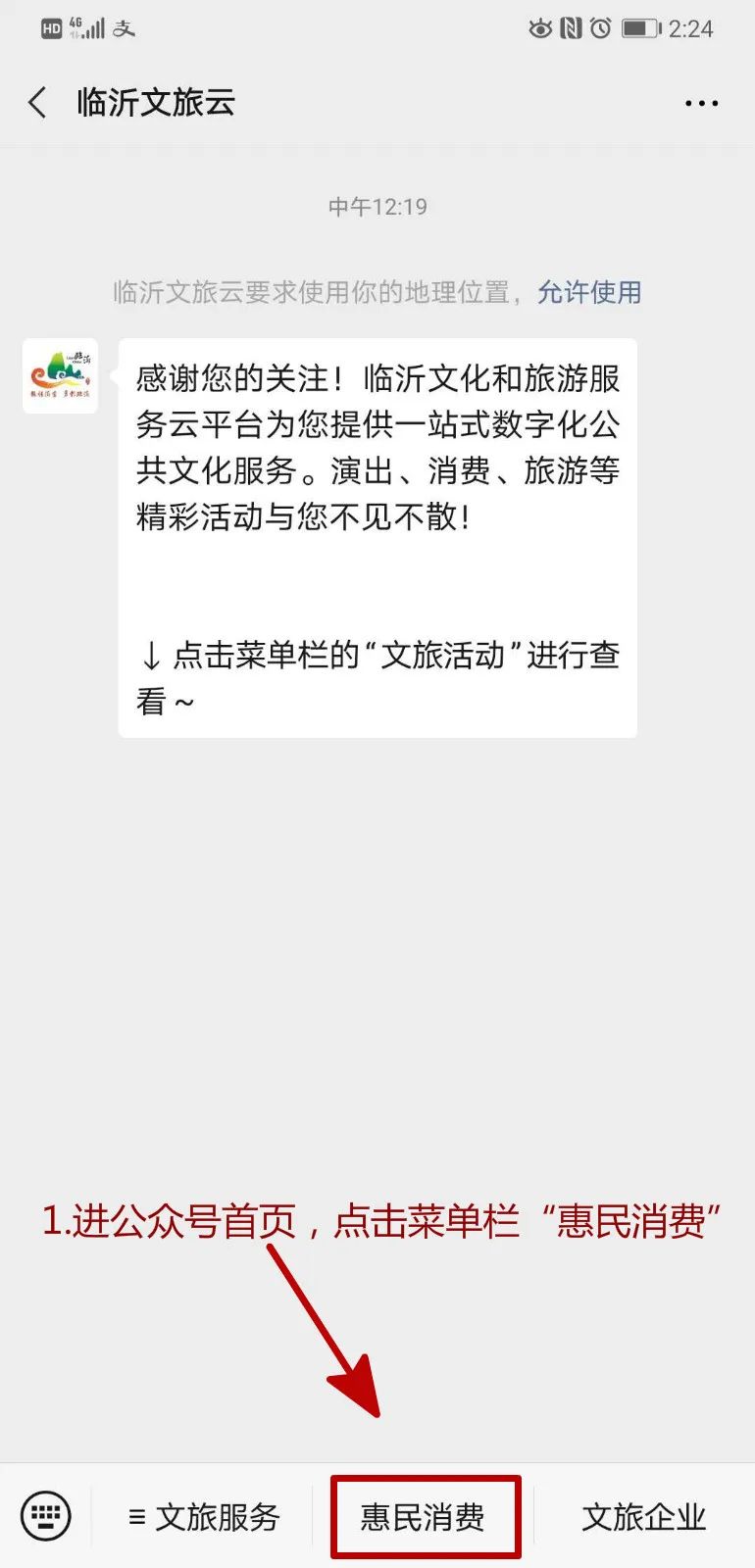
Task: Expand the 文旅服务 menu
Action: [204, 1517]
